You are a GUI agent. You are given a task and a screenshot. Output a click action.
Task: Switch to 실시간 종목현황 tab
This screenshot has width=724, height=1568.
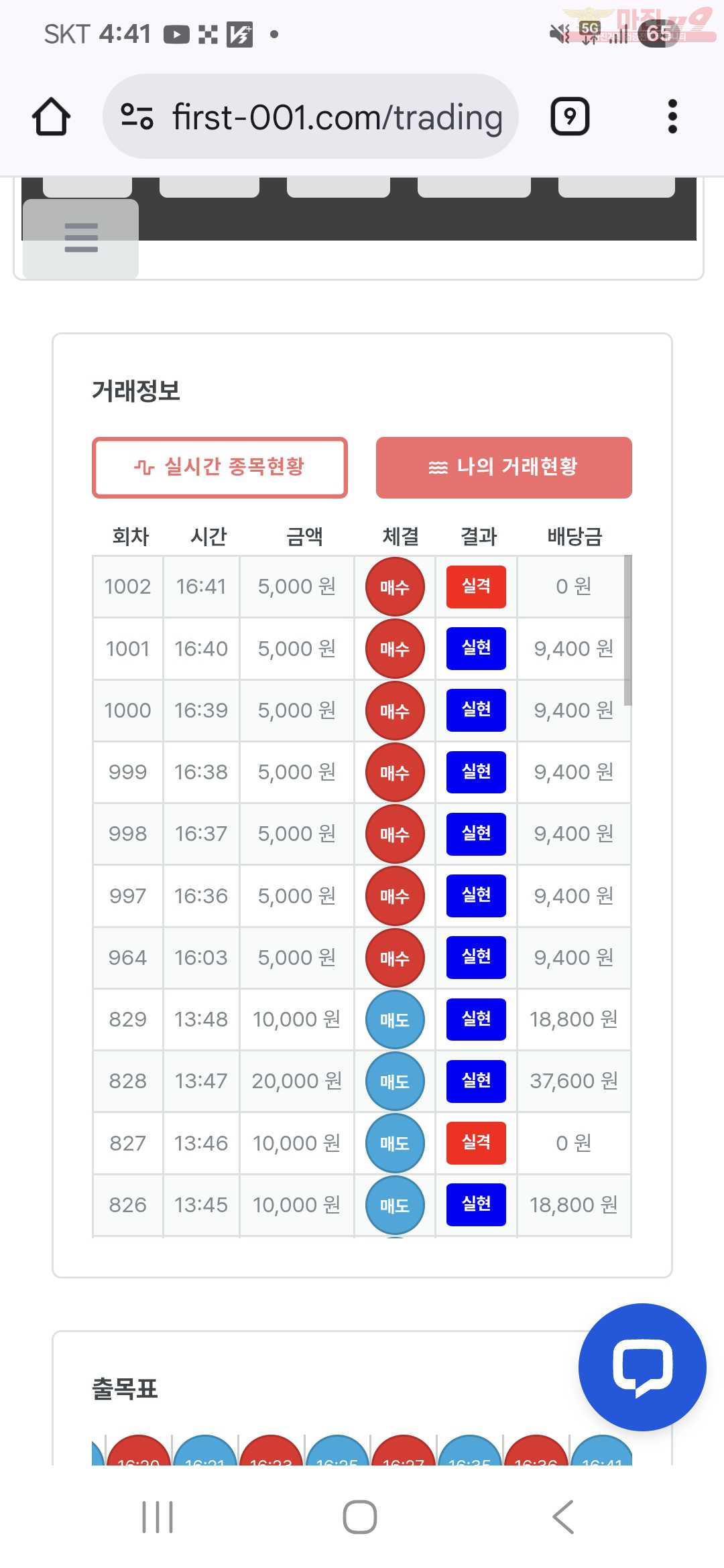220,467
